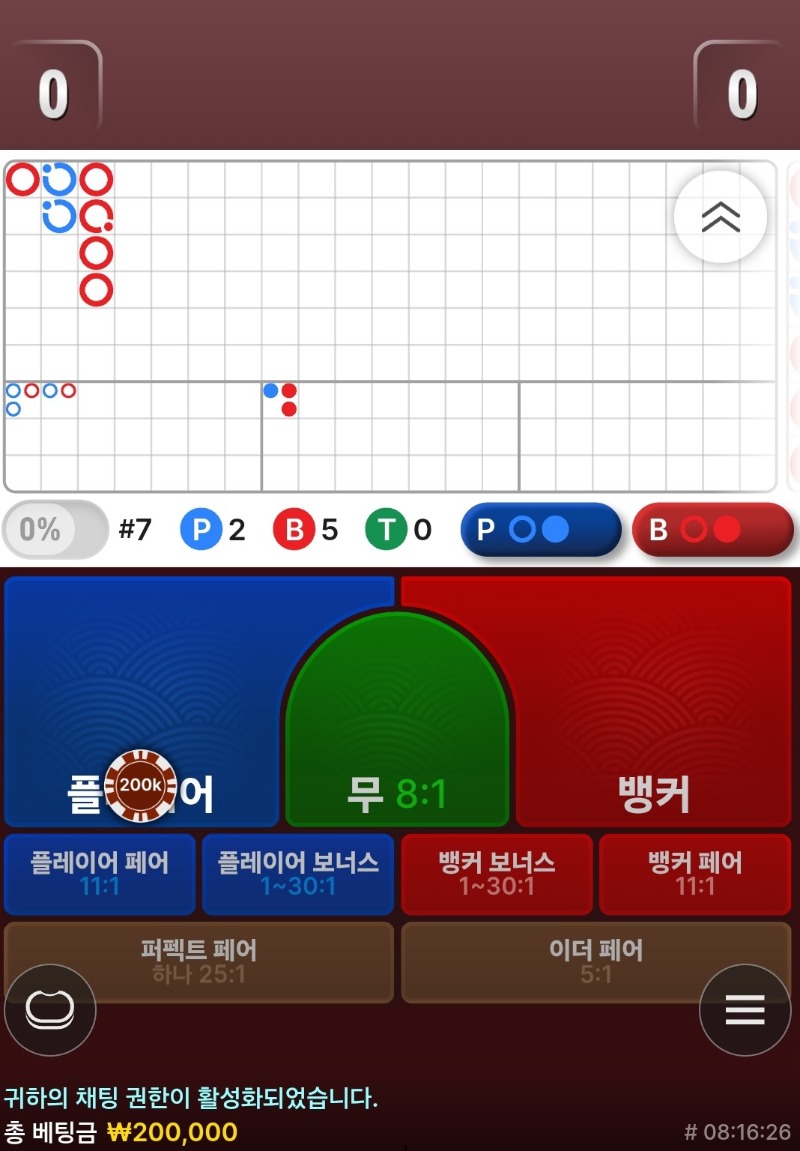The height and width of the screenshot is (1151, 800).
Task: Collapse the roadmap with double chevron
Action: (721, 217)
